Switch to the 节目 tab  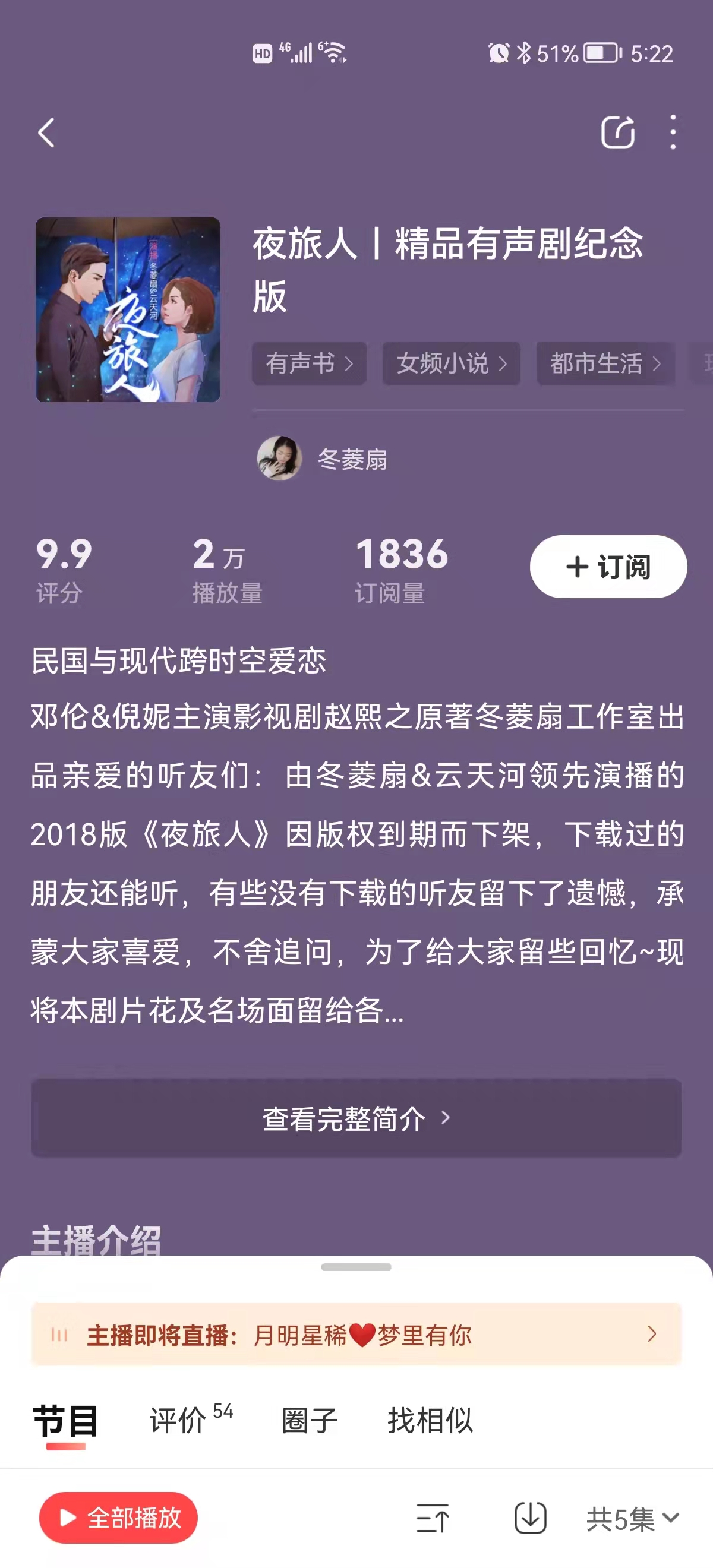coord(66,1421)
